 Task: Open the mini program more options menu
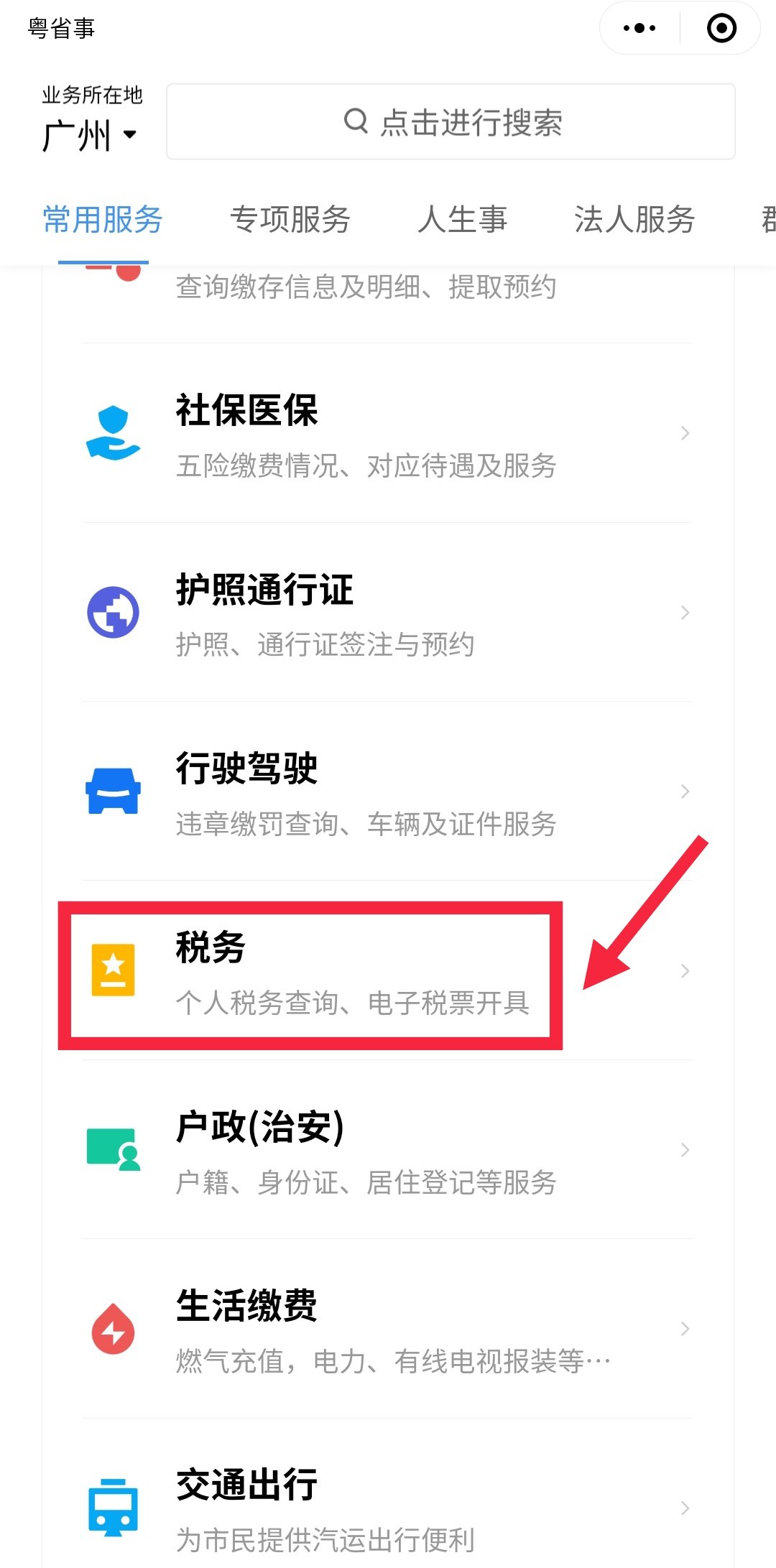[639, 29]
